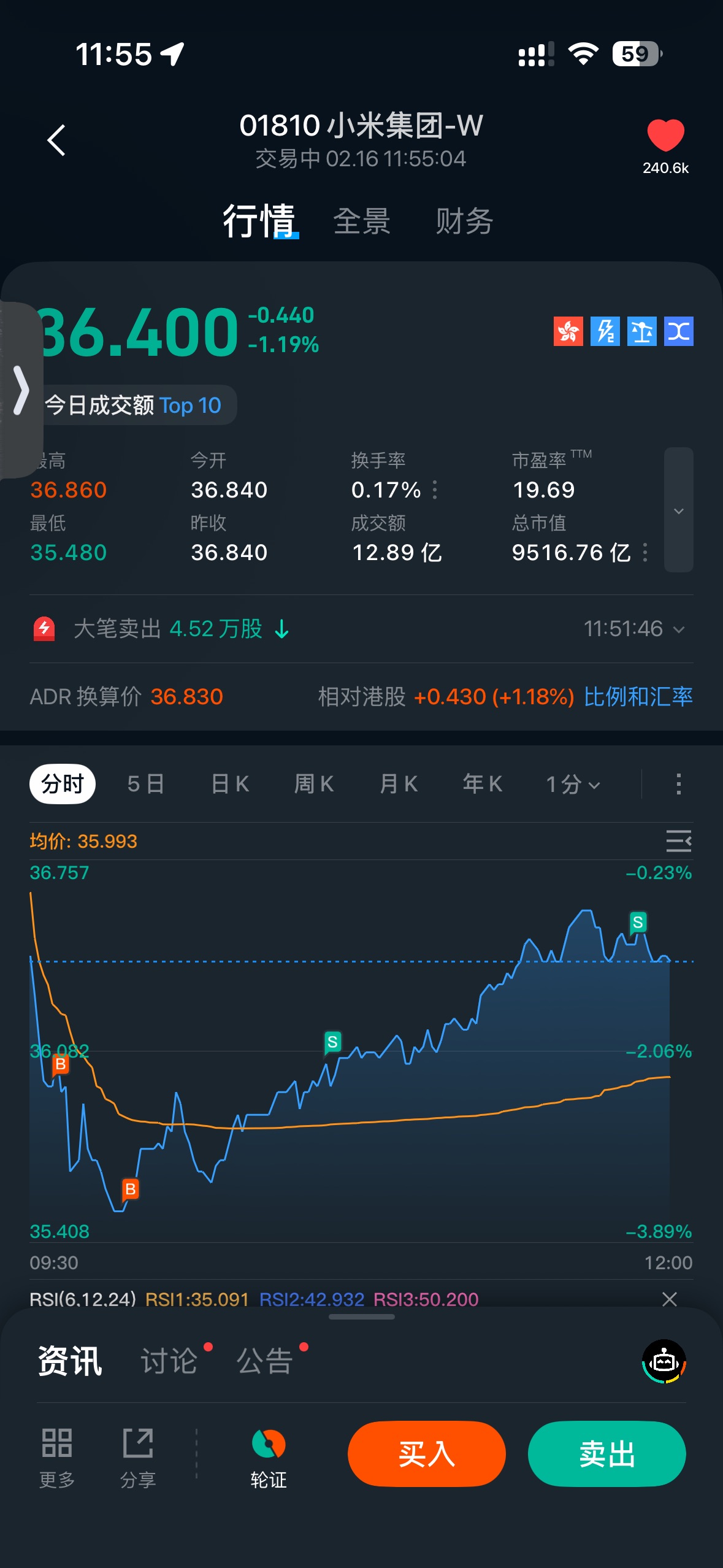Viewport: 723px width, 1568px height.
Task: Go back using the top-left arrow
Action: [56, 140]
